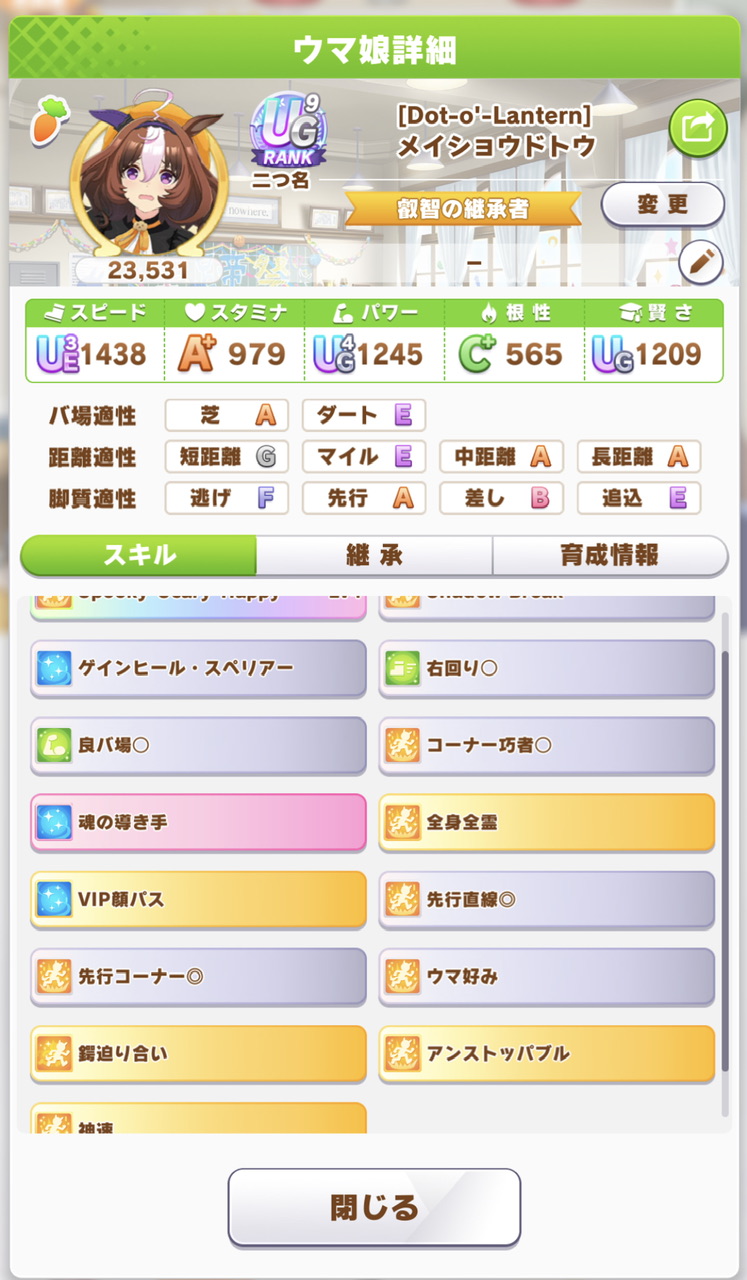This screenshot has width=747, height=1280.
Task: Tap the 先行コーナー◎ skill
Action: pyautogui.click(x=198, y=976)
